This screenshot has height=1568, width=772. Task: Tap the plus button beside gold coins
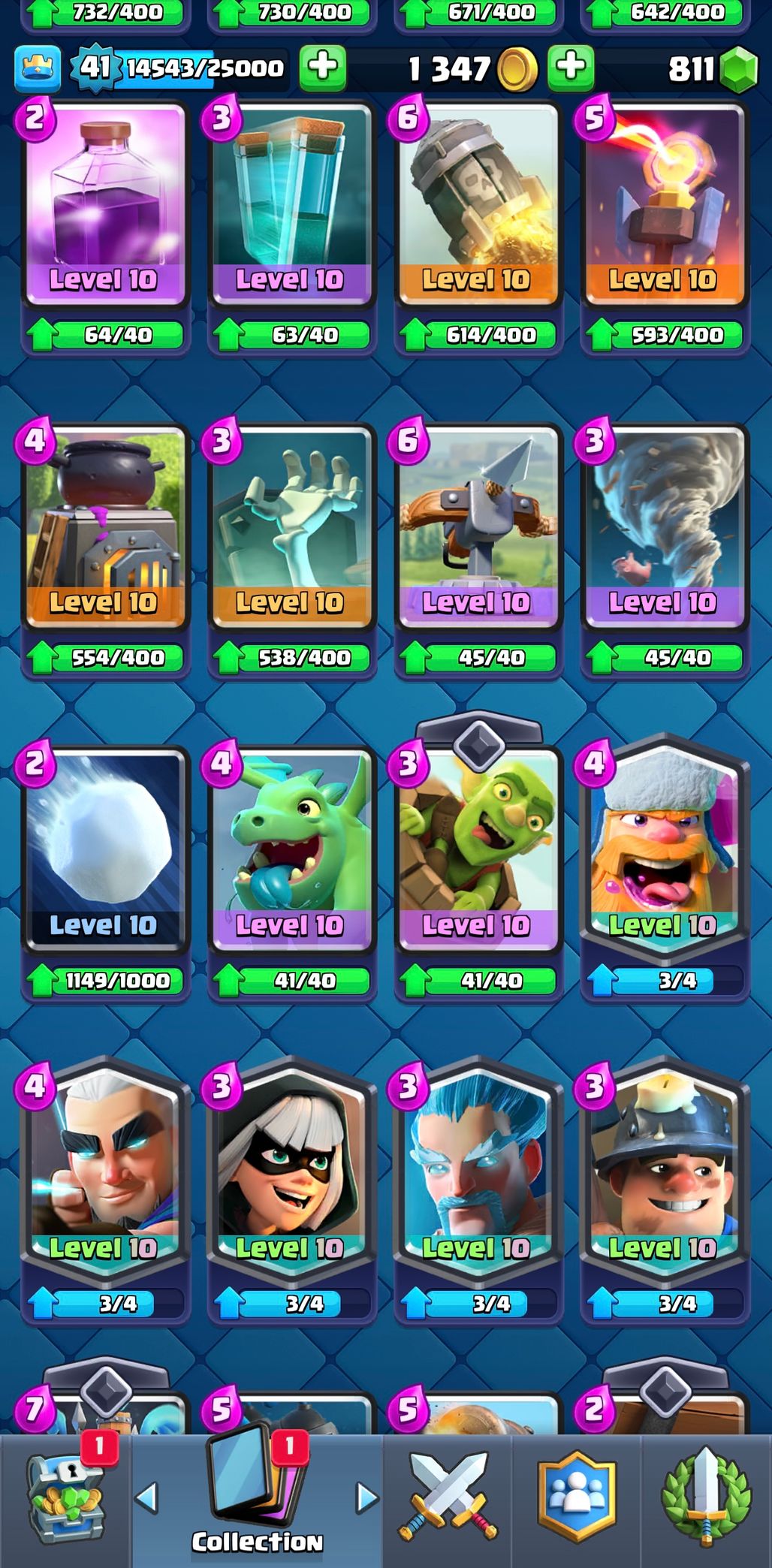571,68
